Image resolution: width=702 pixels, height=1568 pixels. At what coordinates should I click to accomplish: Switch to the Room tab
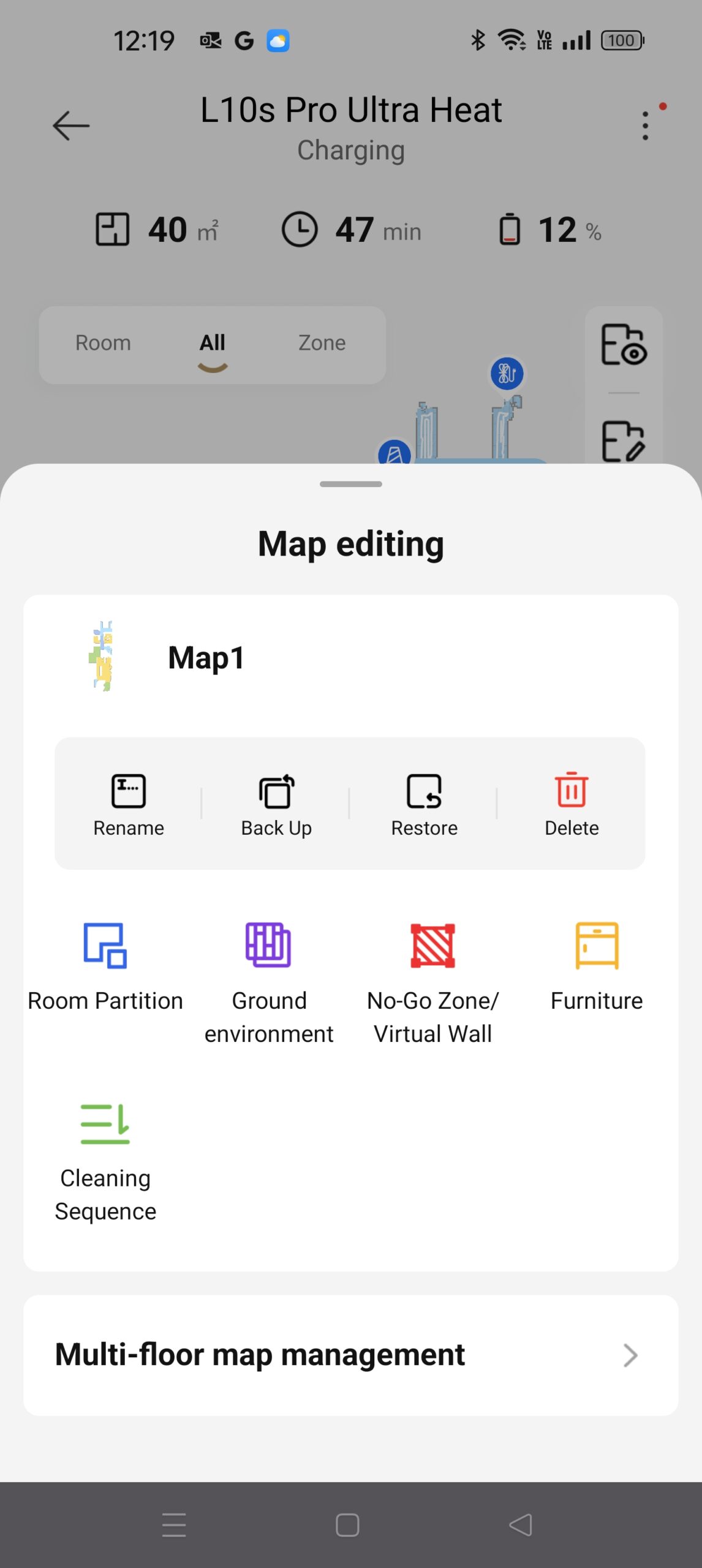(x=103, y=343)
